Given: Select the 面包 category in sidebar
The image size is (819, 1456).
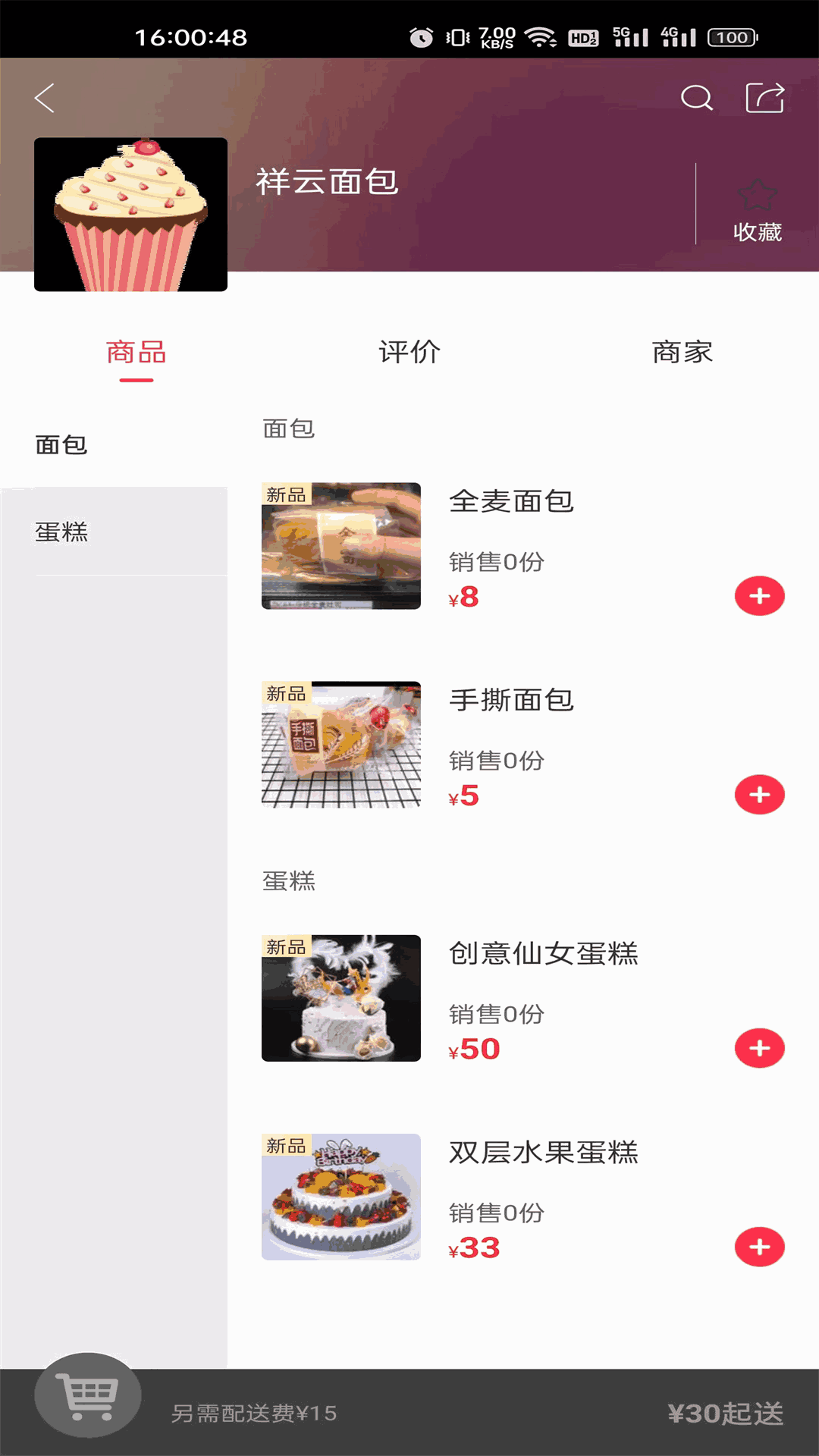Looking at the screenshot, I should 62,444.
